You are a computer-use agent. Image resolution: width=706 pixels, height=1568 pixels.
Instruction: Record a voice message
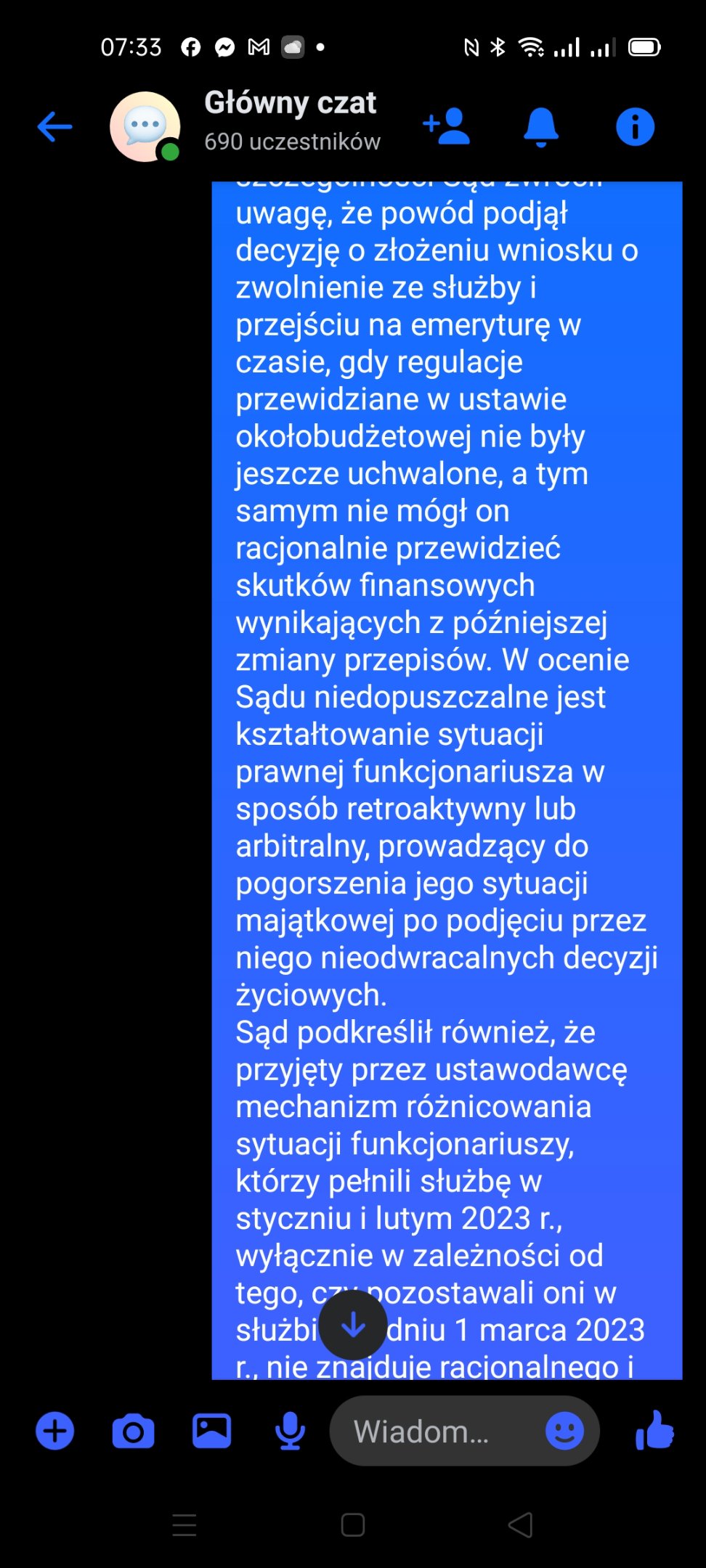click(290, 1432)
